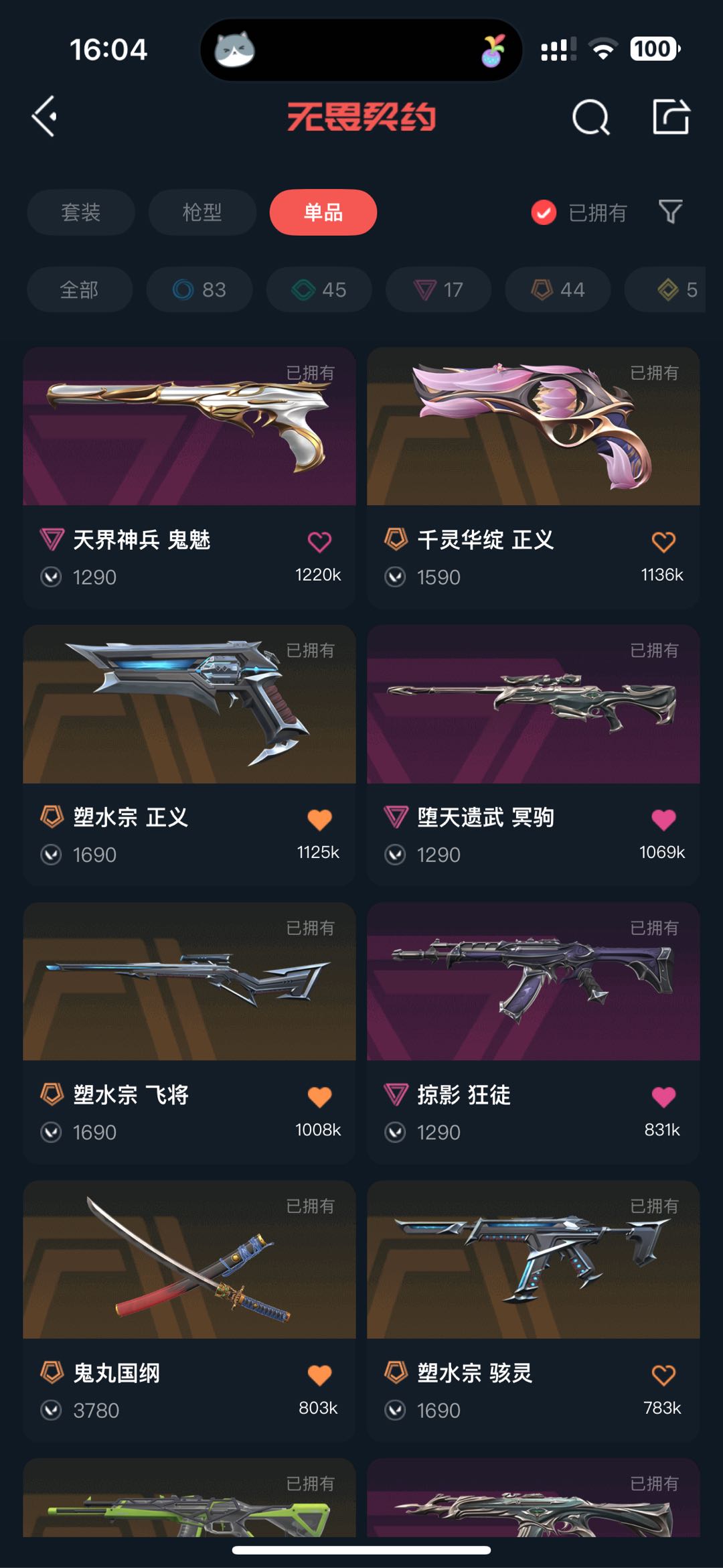
Task: Filter by the blue tier chip showing 83
Action: (199, 289)
